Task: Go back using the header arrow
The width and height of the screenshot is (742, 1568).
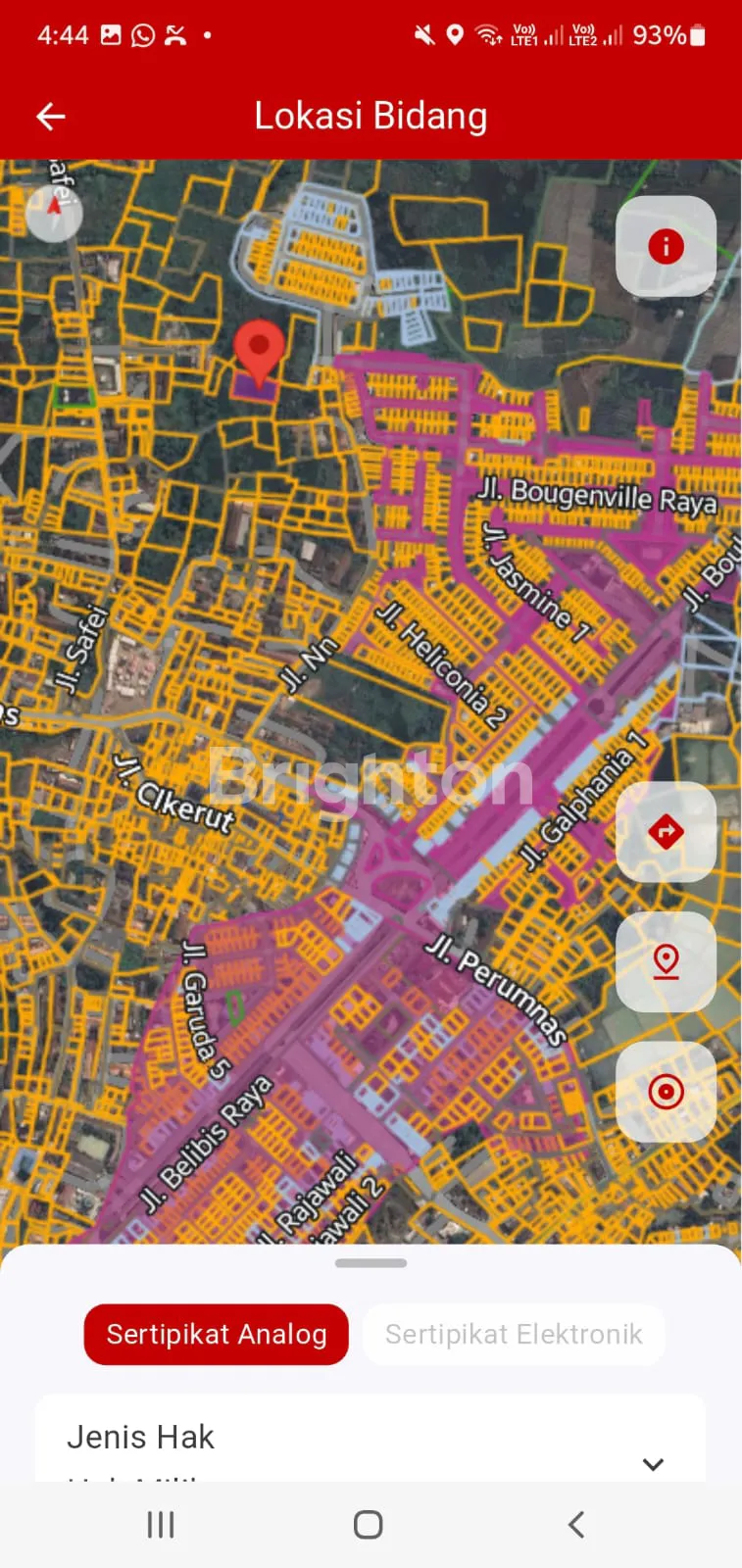Action: tap(51, 117)
